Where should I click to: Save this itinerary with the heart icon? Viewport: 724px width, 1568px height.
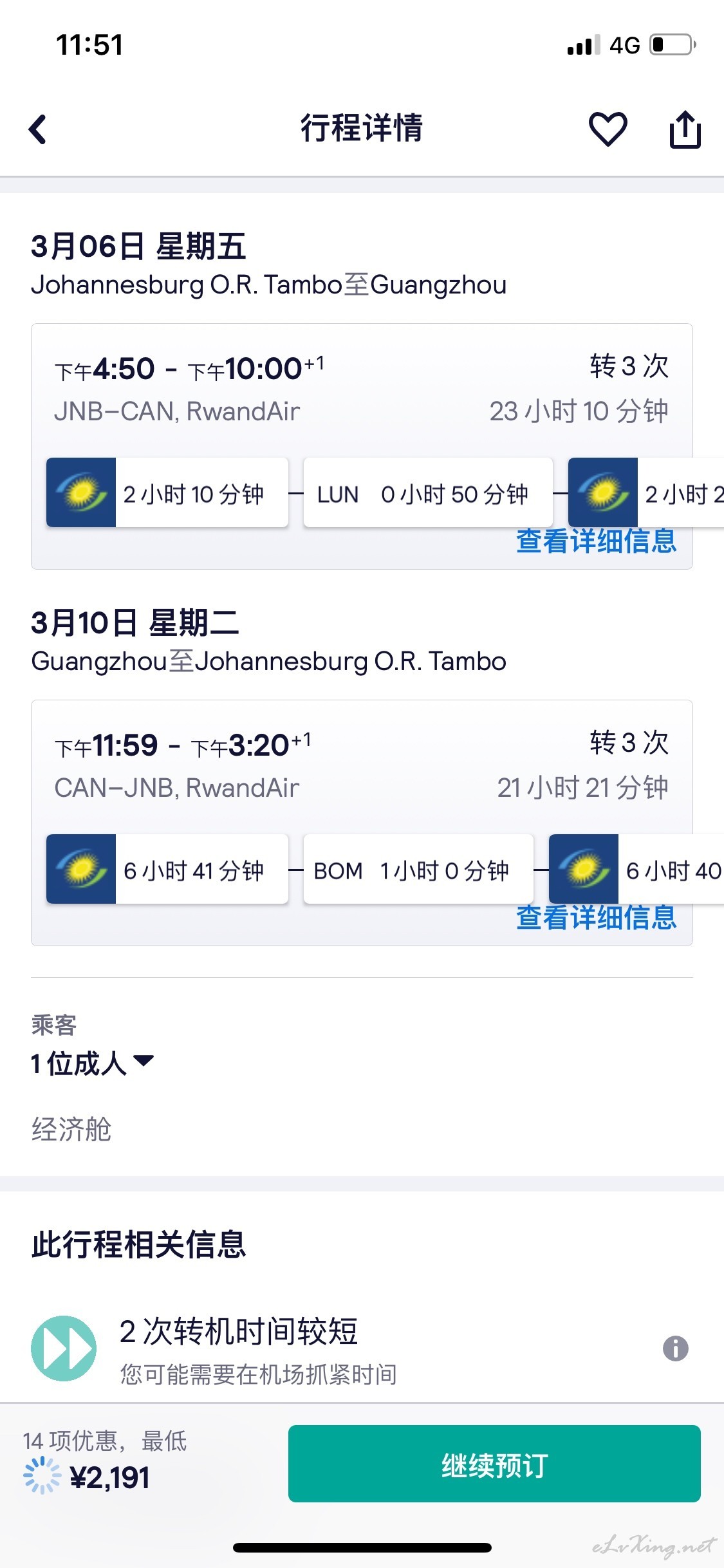pos(608,129)
